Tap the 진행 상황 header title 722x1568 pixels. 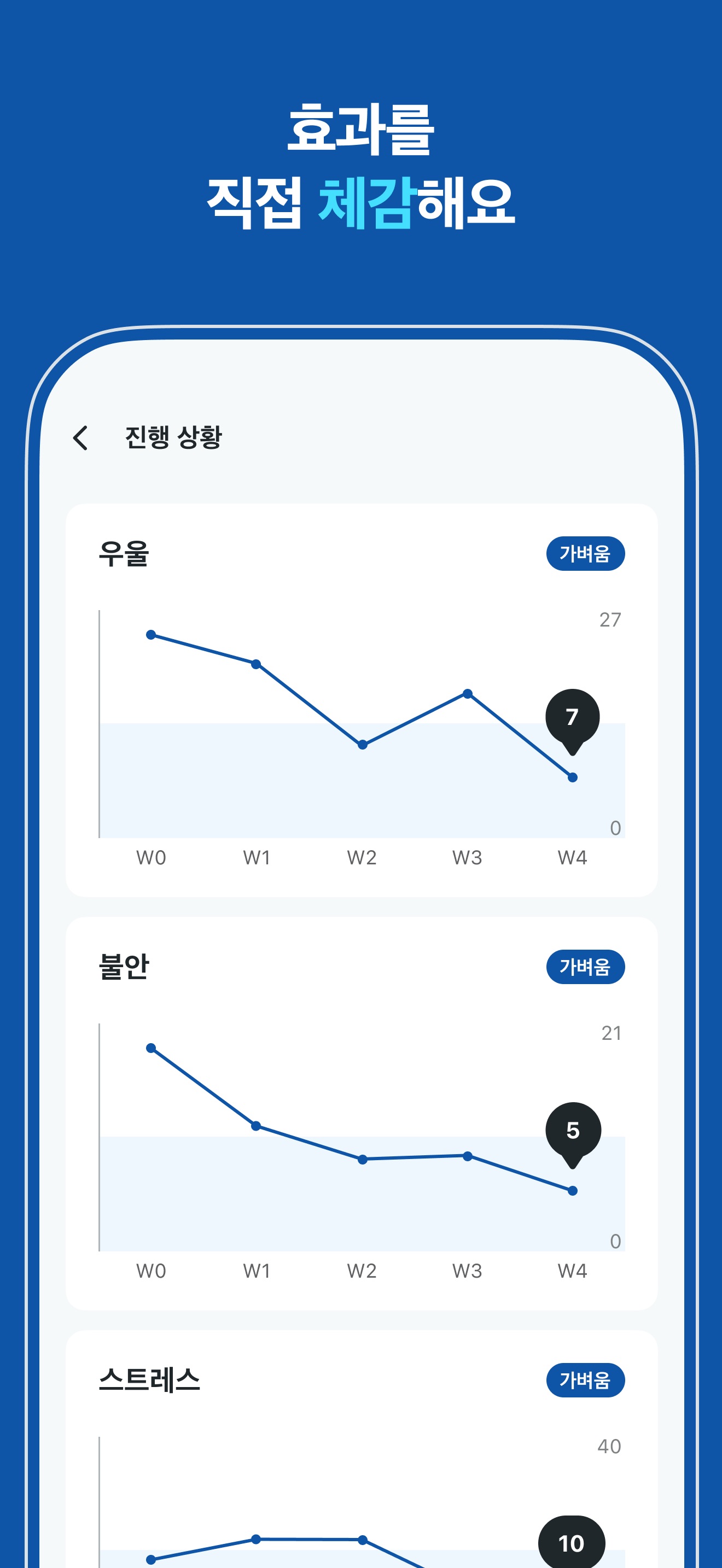pyautogui.click(x=172, y=438)
